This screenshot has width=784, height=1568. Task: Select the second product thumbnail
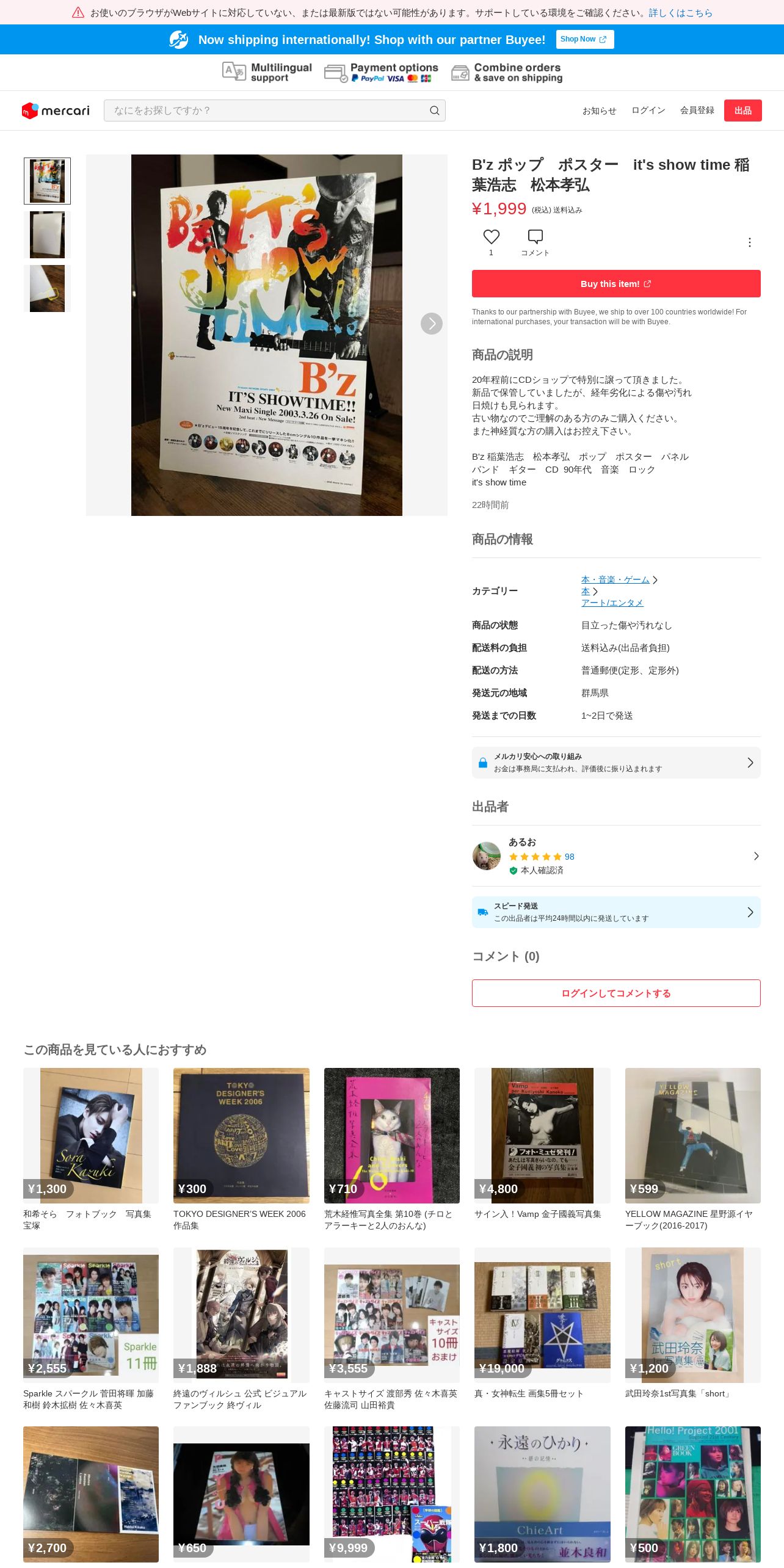pyautogui.click(x=47, y=234)
